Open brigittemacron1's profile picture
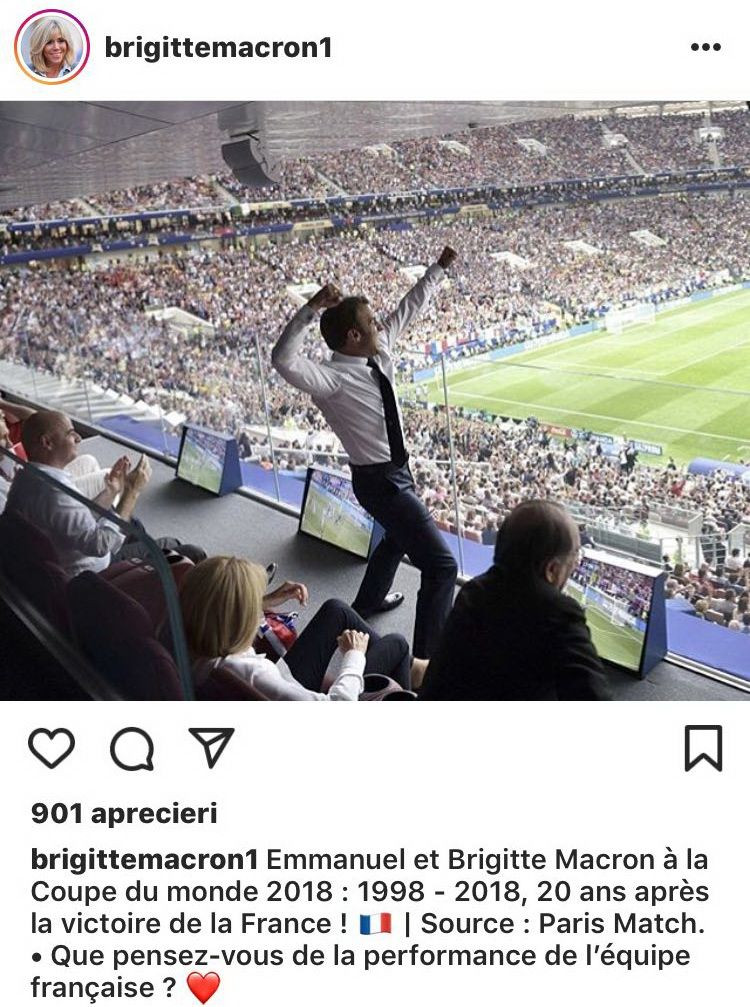This screenshot has width=750, height=1007. click(x=51, y=47)
